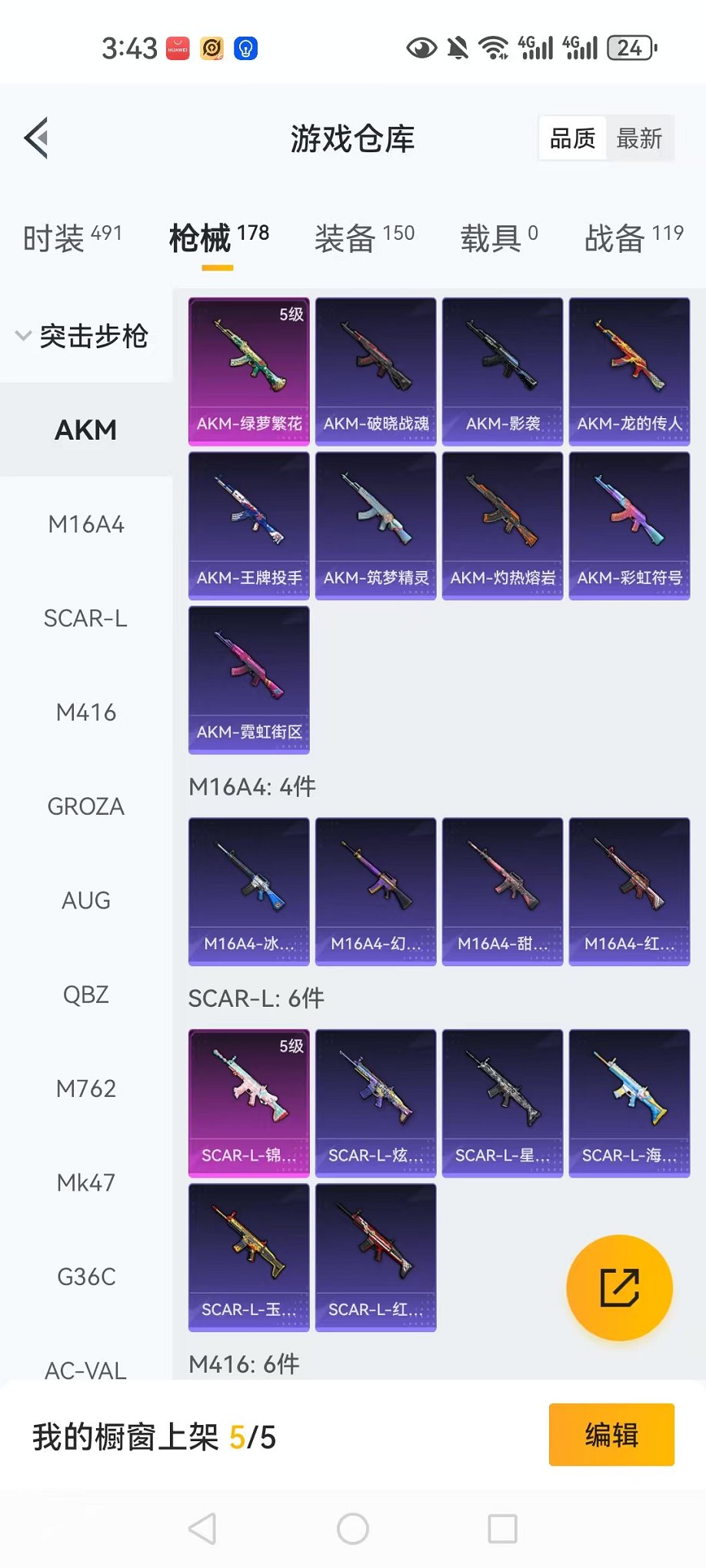This screenshot has height=1568, width=706.
Task: Tap the orange share floating button
Action: (x=619, y=1287)
